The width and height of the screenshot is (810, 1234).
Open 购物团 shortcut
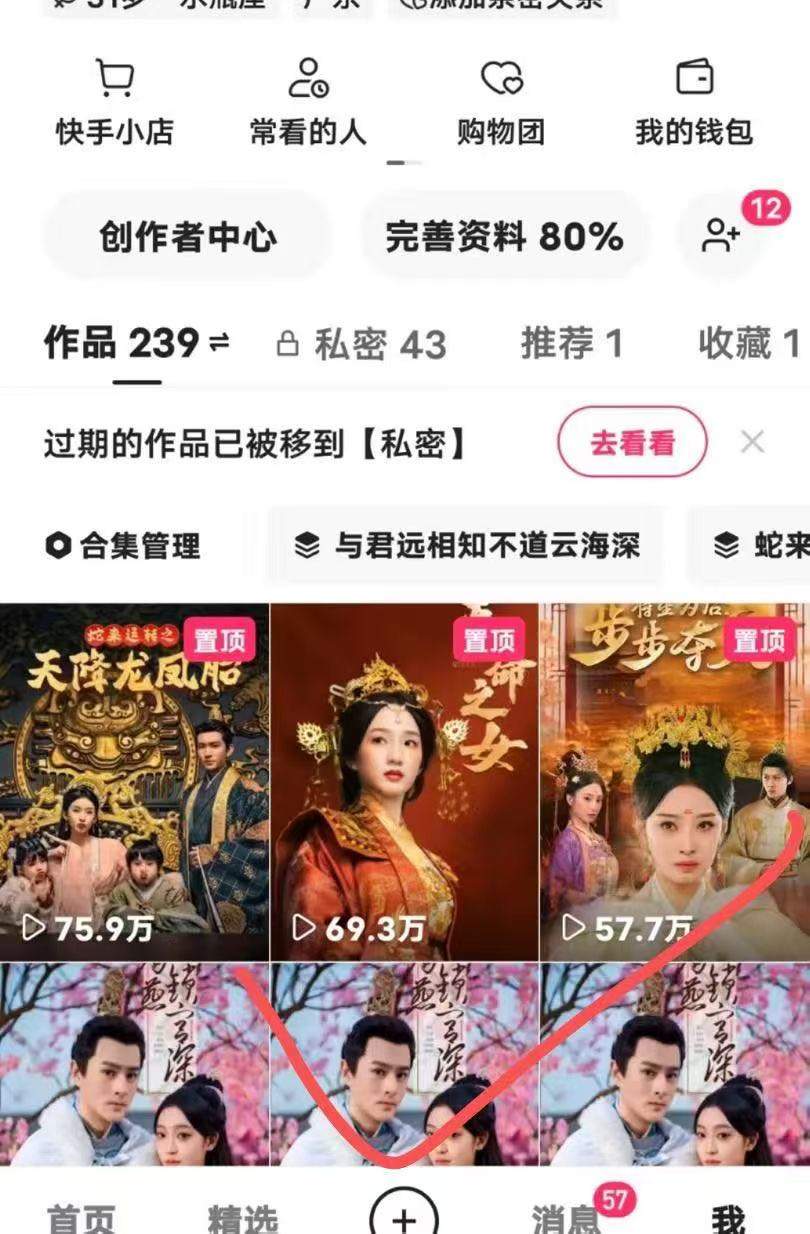pyautogui.click(x=500, y=104)
